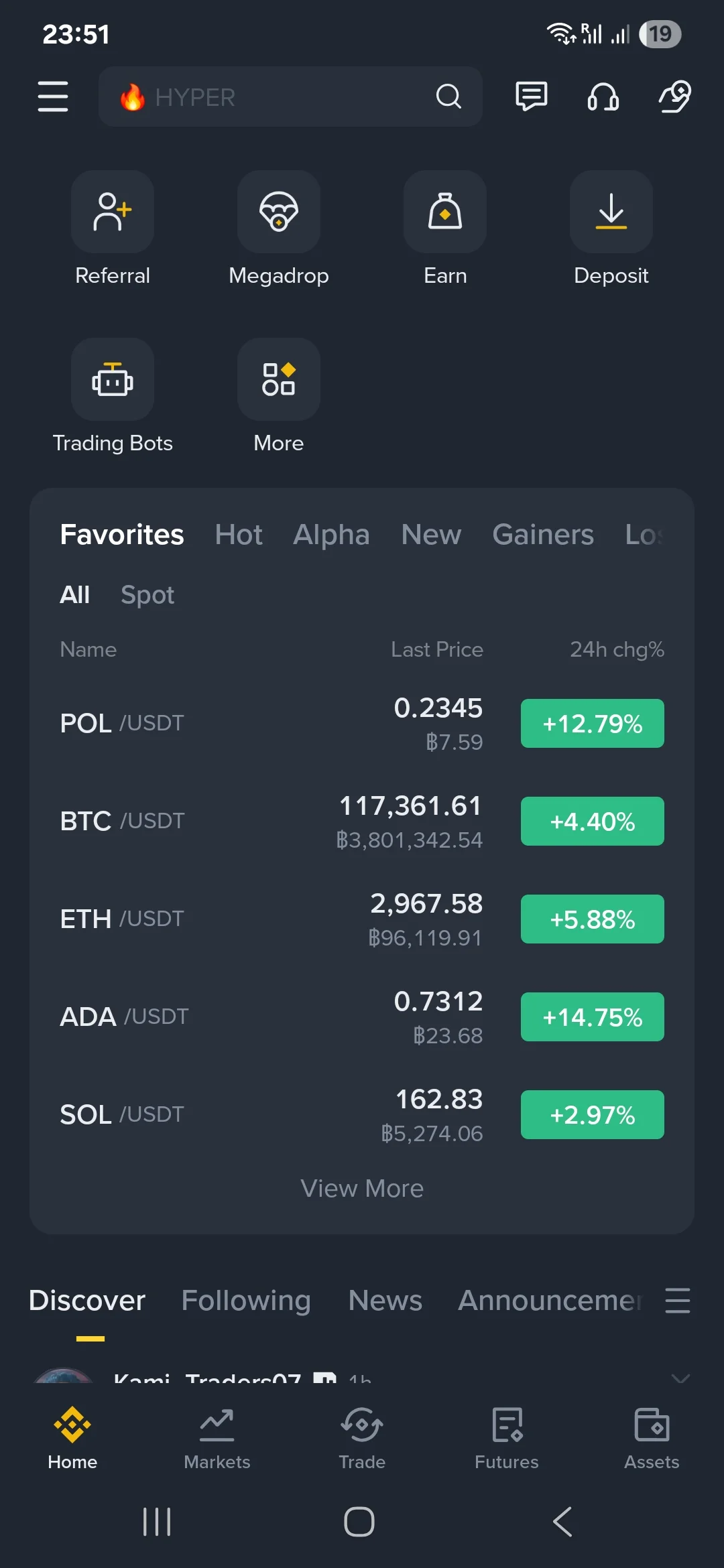The image size is (724, 1568).
Task: Tap the Binance Pay scan icon top right
Action: pos(674,97)
